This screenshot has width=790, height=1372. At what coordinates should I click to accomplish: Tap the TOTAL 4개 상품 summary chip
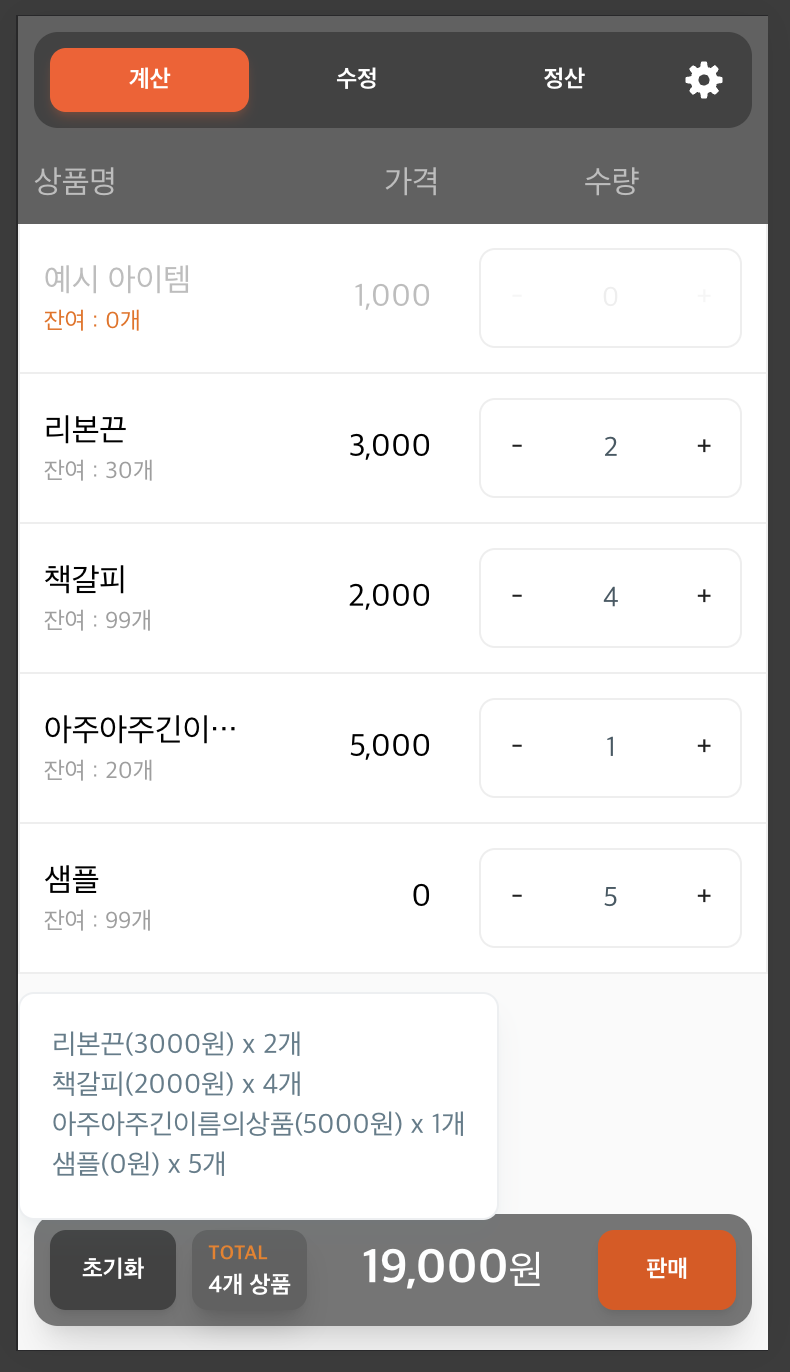(x=249, y=1269)
